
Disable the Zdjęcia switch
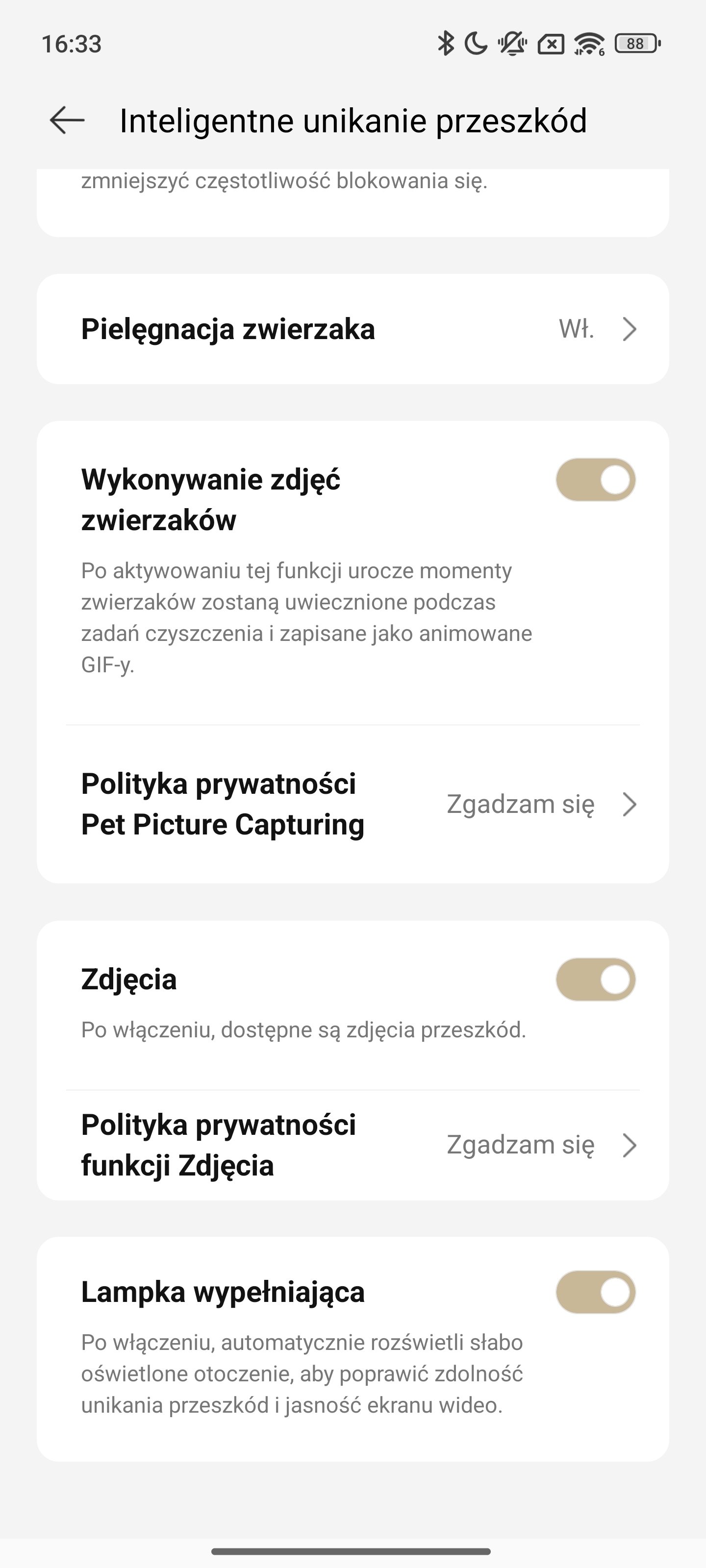pyautogui.click(x=595, y=980)
